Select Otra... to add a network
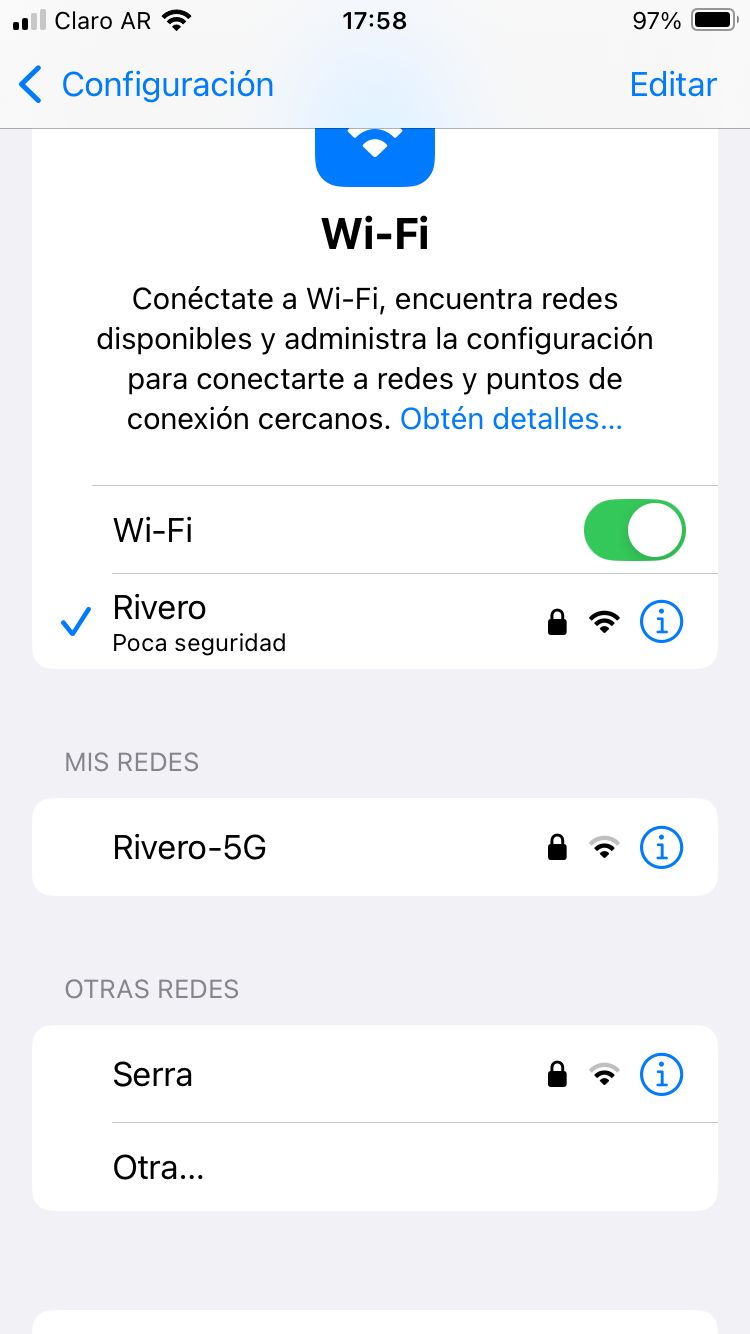This screenshot has width=750, height=1334. [x=159, y=1167]
